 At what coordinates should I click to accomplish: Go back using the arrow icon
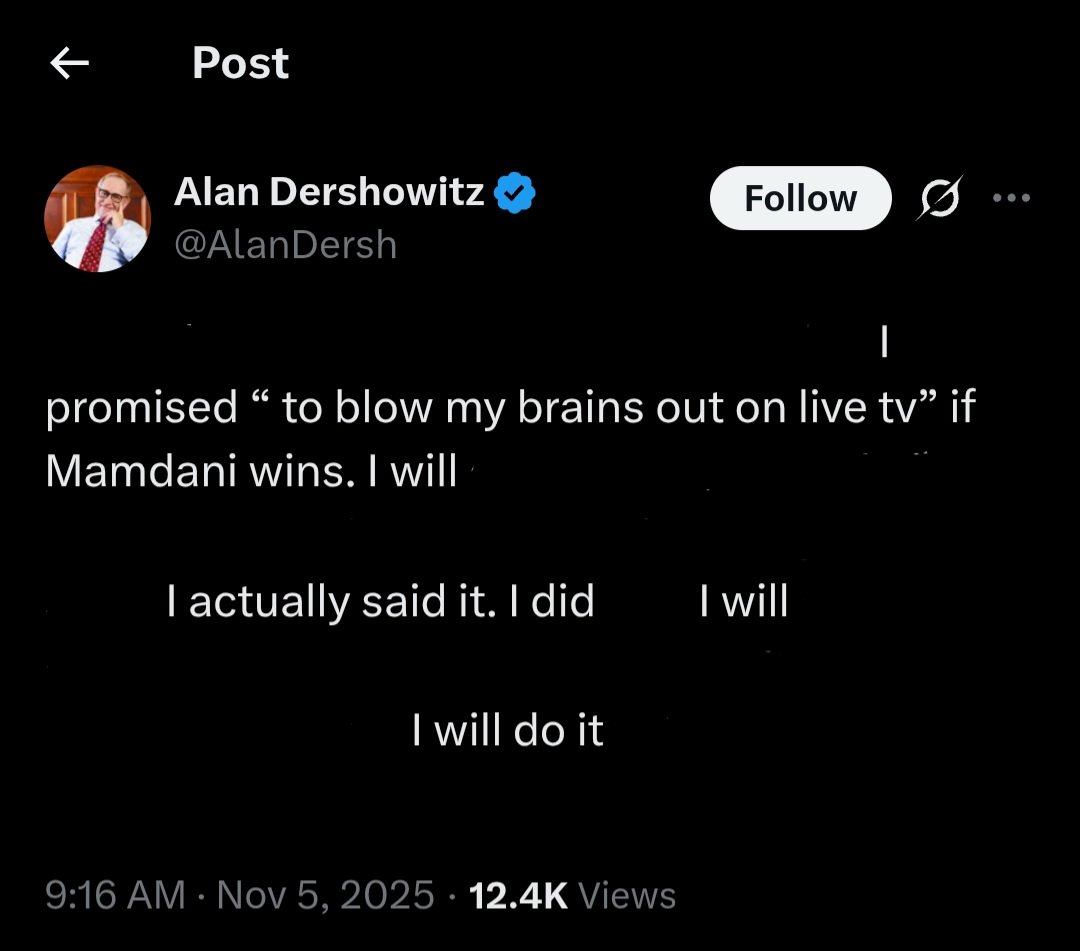pyautogui.click(x=70, y=64)
